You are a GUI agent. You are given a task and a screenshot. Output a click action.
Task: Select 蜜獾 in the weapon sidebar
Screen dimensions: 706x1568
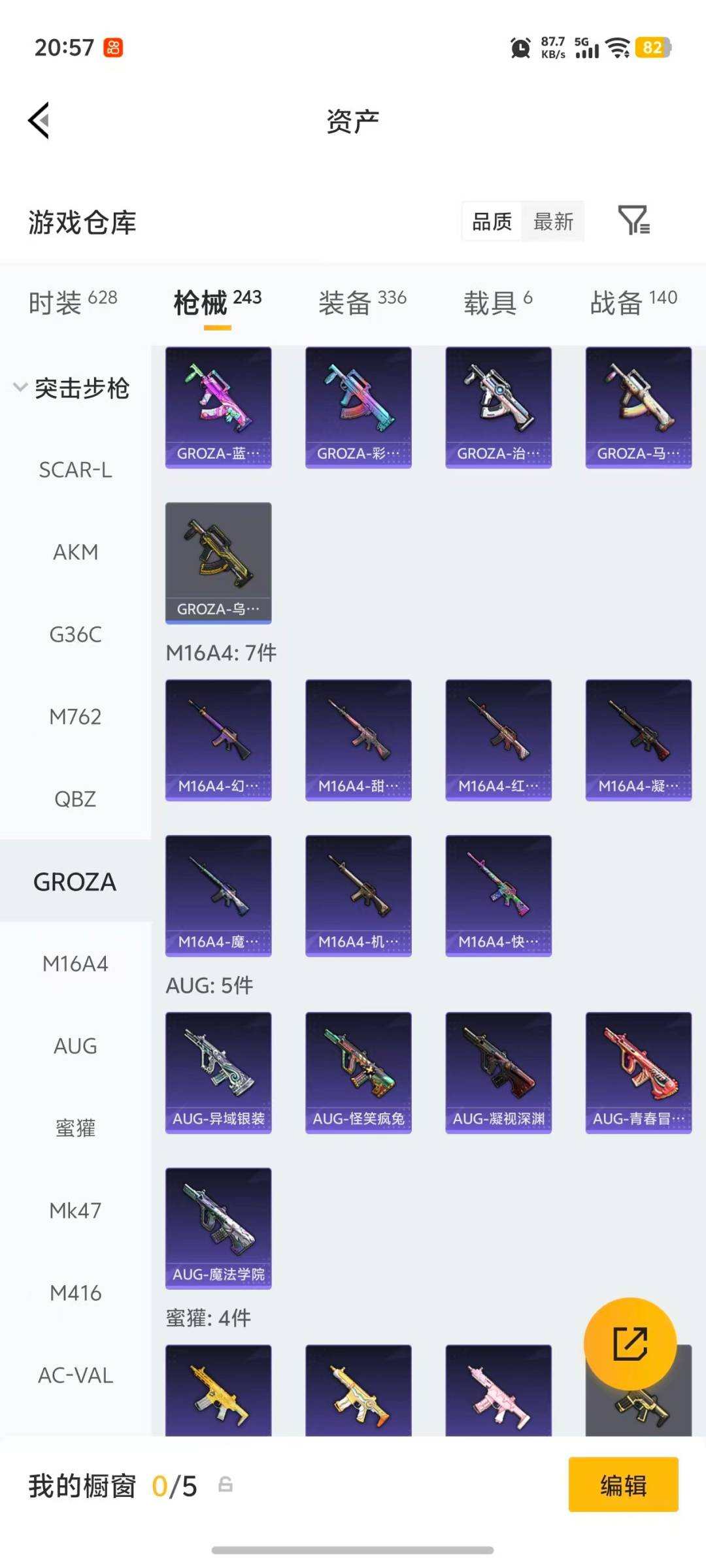(75, 1128)
